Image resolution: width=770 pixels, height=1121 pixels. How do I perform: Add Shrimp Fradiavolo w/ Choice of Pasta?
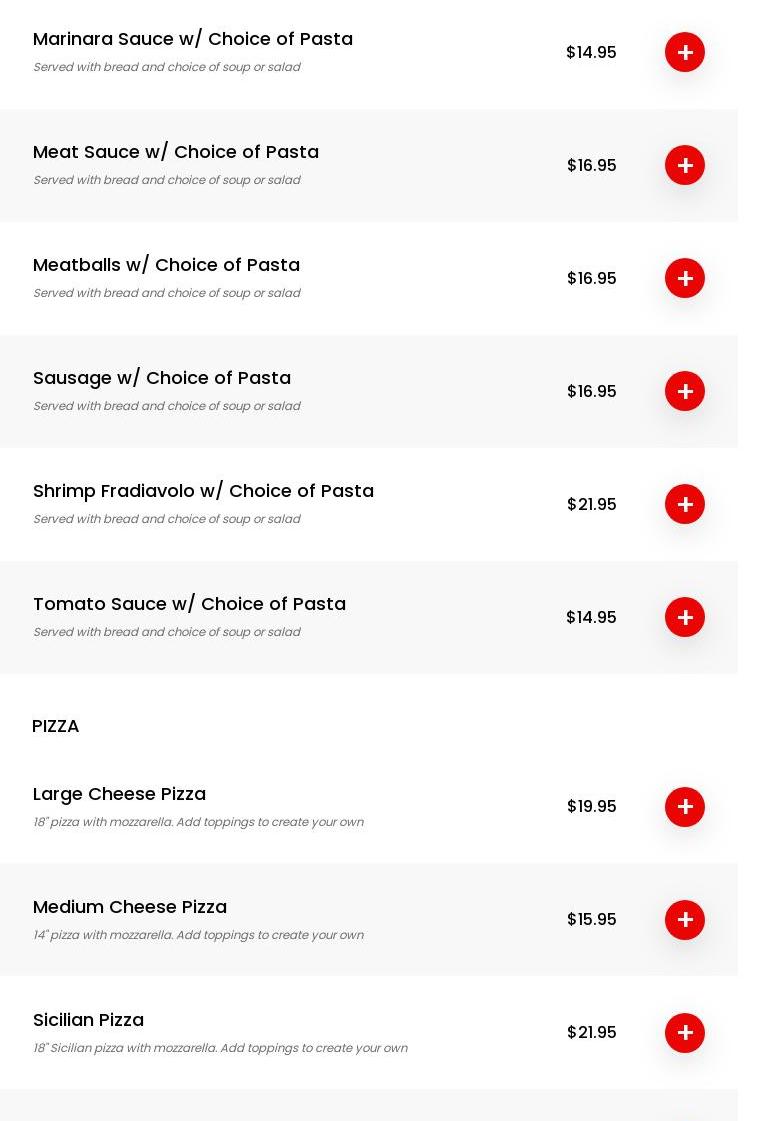coord(685,504)
